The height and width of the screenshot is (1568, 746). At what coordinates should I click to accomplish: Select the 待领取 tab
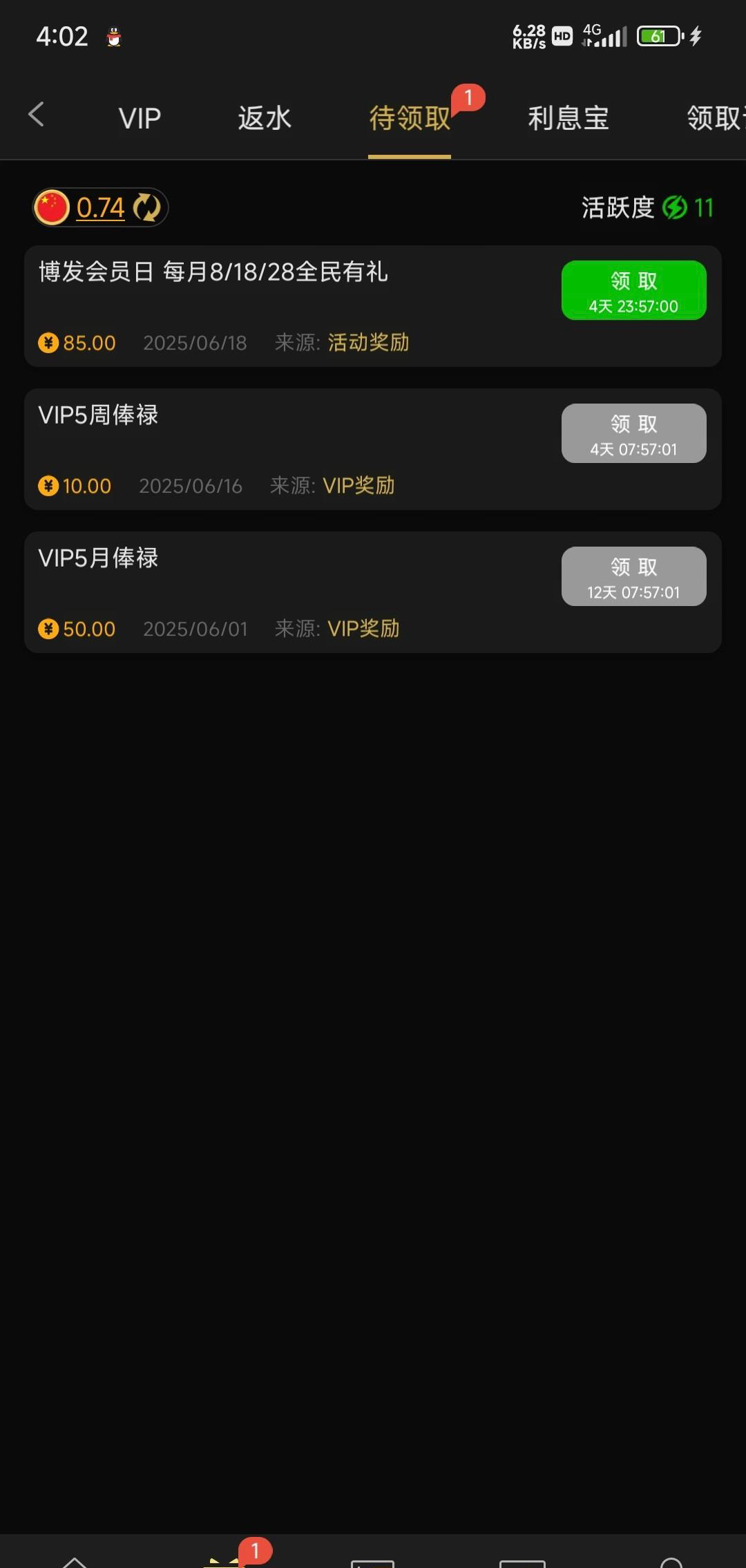(x=410, y=118)
